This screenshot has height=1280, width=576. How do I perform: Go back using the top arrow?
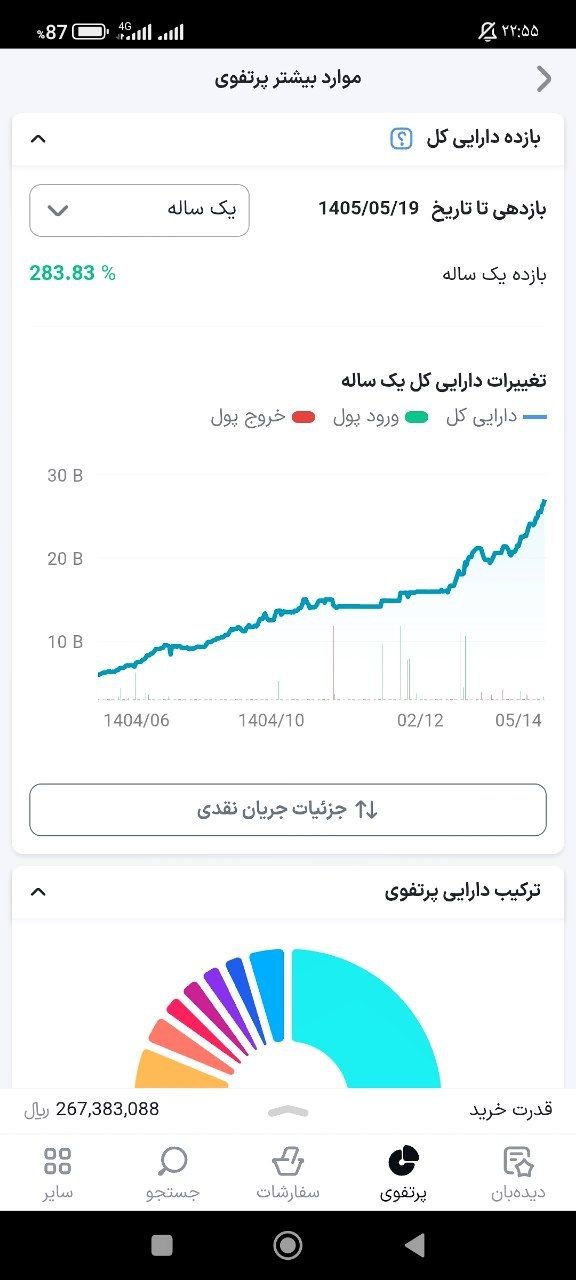pos(544,78)
